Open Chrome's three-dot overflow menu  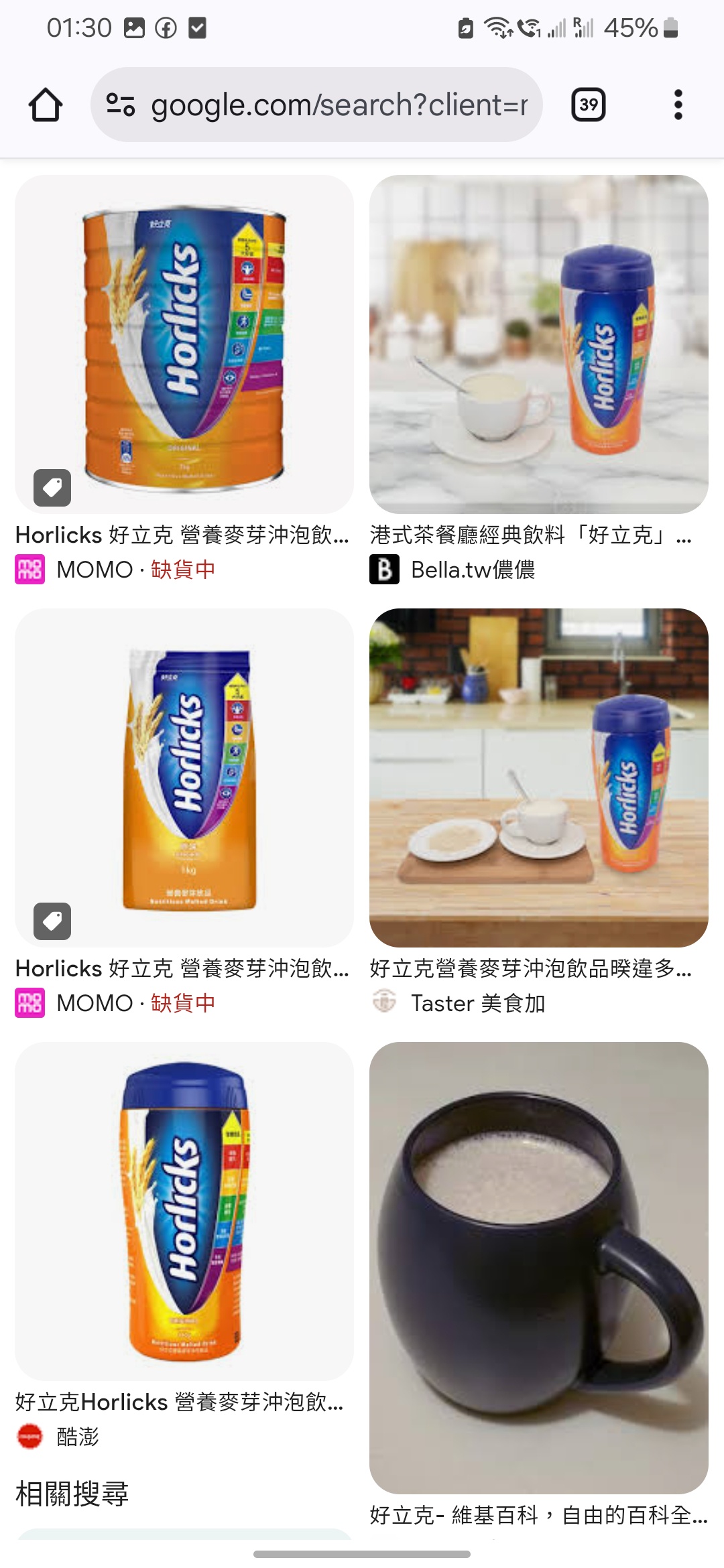[x=678, y=105]
